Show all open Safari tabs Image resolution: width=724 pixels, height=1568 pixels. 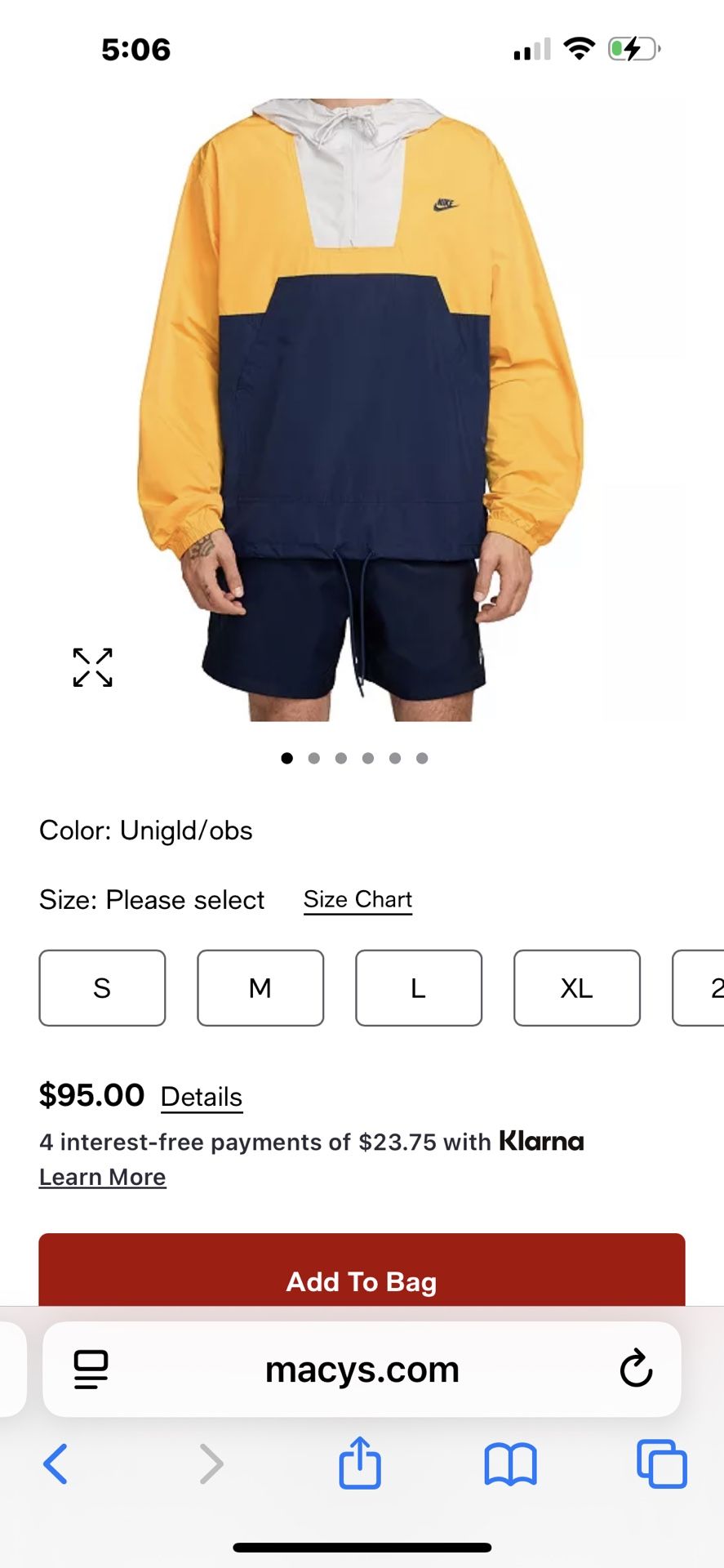[661, 1463]
